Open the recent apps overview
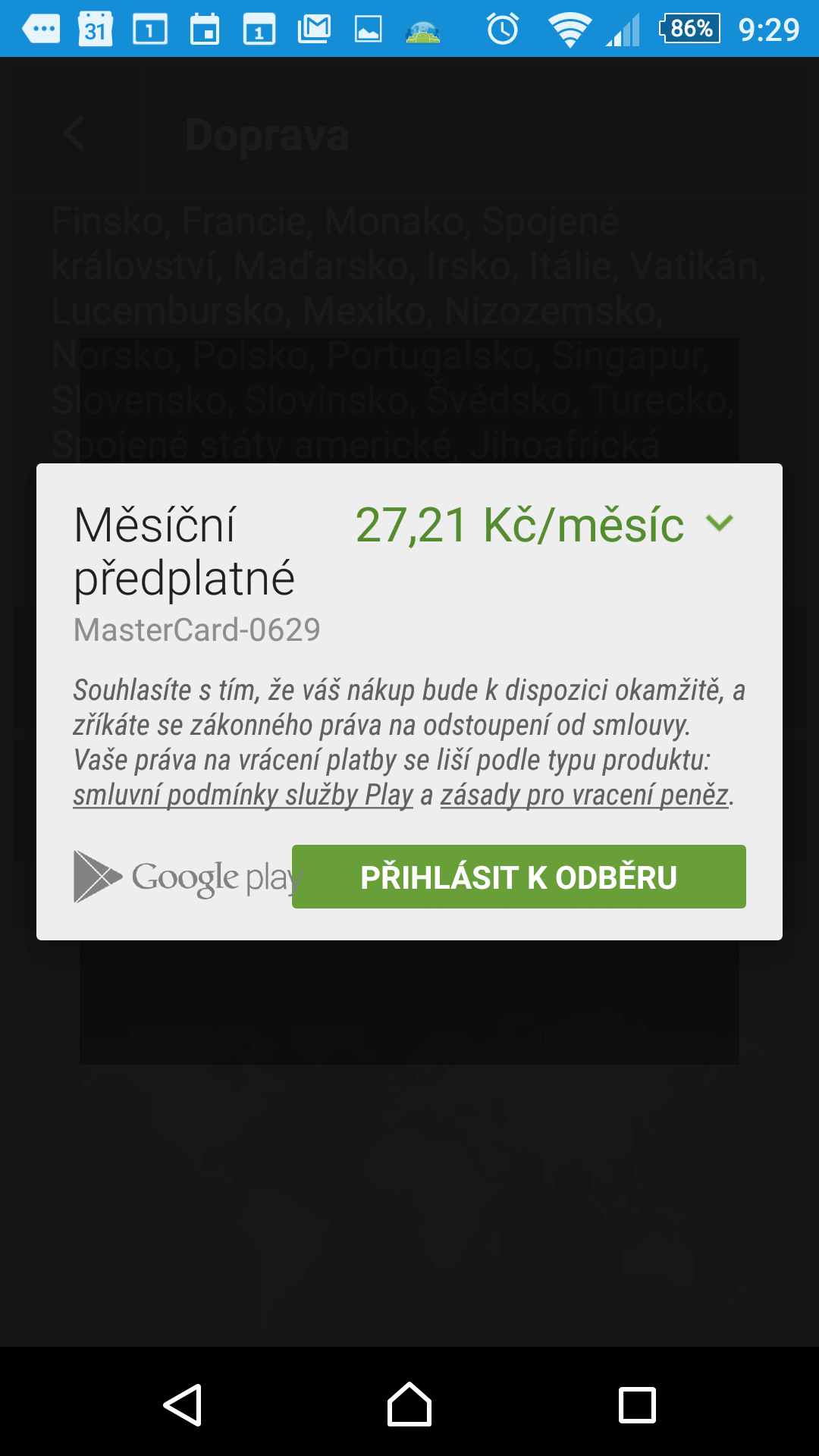 [637, 1404]
